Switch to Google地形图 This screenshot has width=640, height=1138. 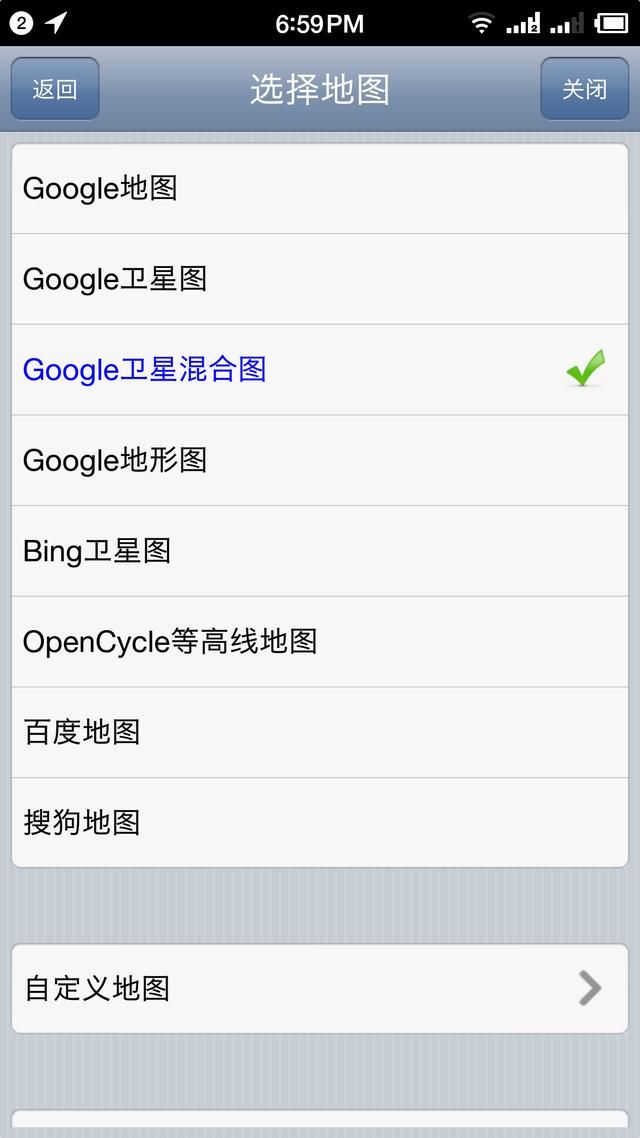pyautogui.click(x=320, y=461)
